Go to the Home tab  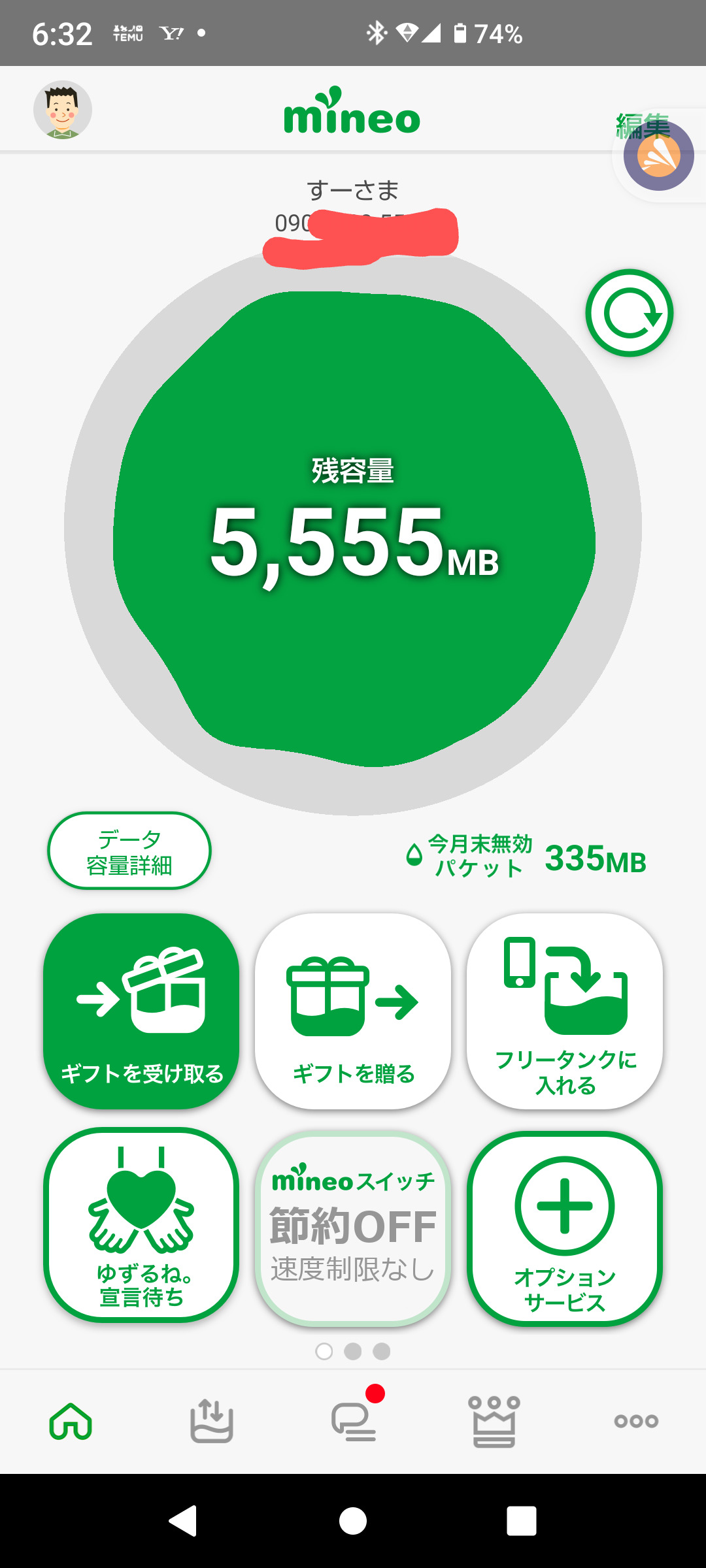pos(71,1421)
